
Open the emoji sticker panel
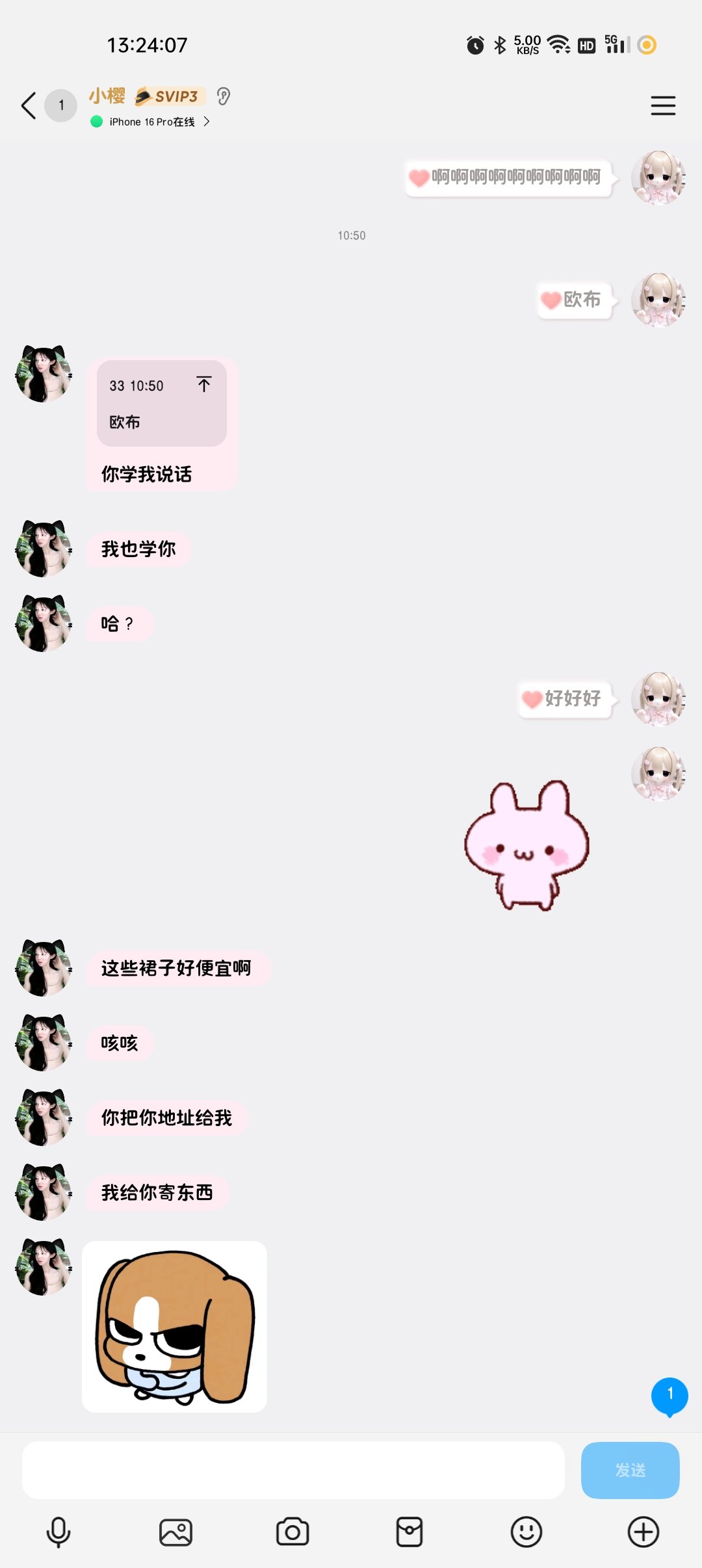(x=526, y=1532)
